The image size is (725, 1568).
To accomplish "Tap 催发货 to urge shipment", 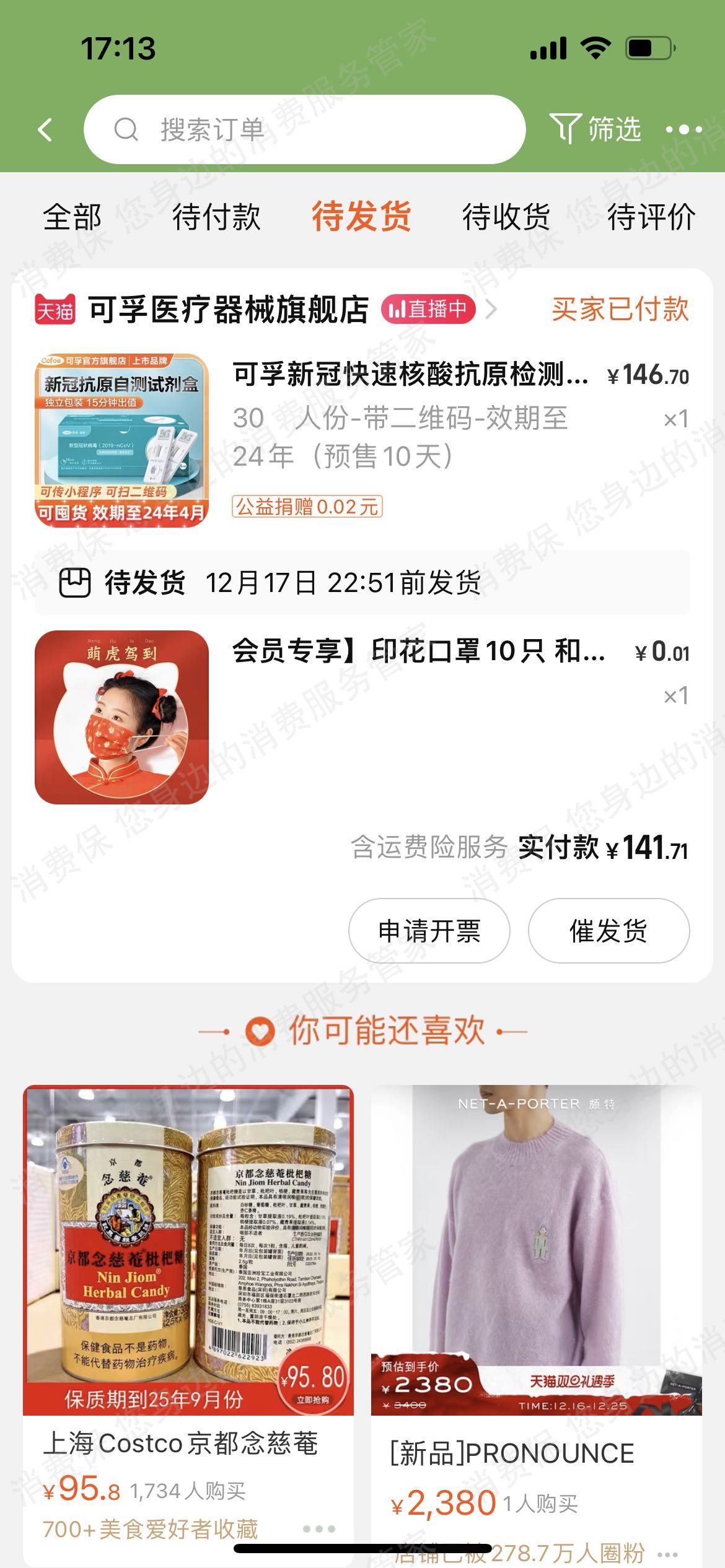I will tap(608, 930).
